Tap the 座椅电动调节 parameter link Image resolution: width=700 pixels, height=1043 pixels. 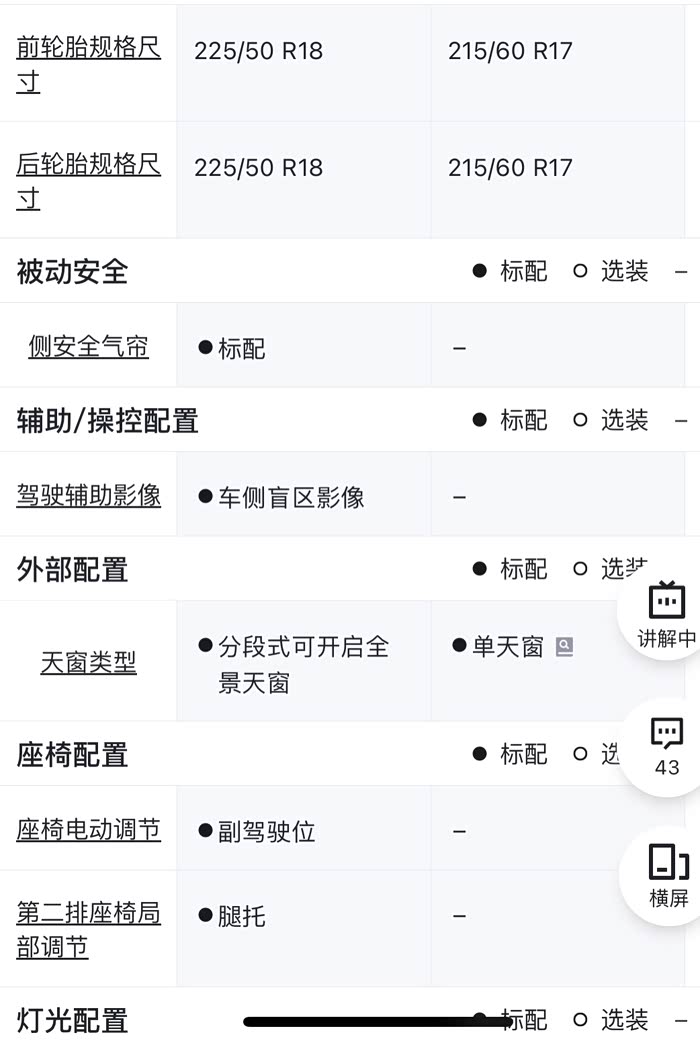[88, 829]
